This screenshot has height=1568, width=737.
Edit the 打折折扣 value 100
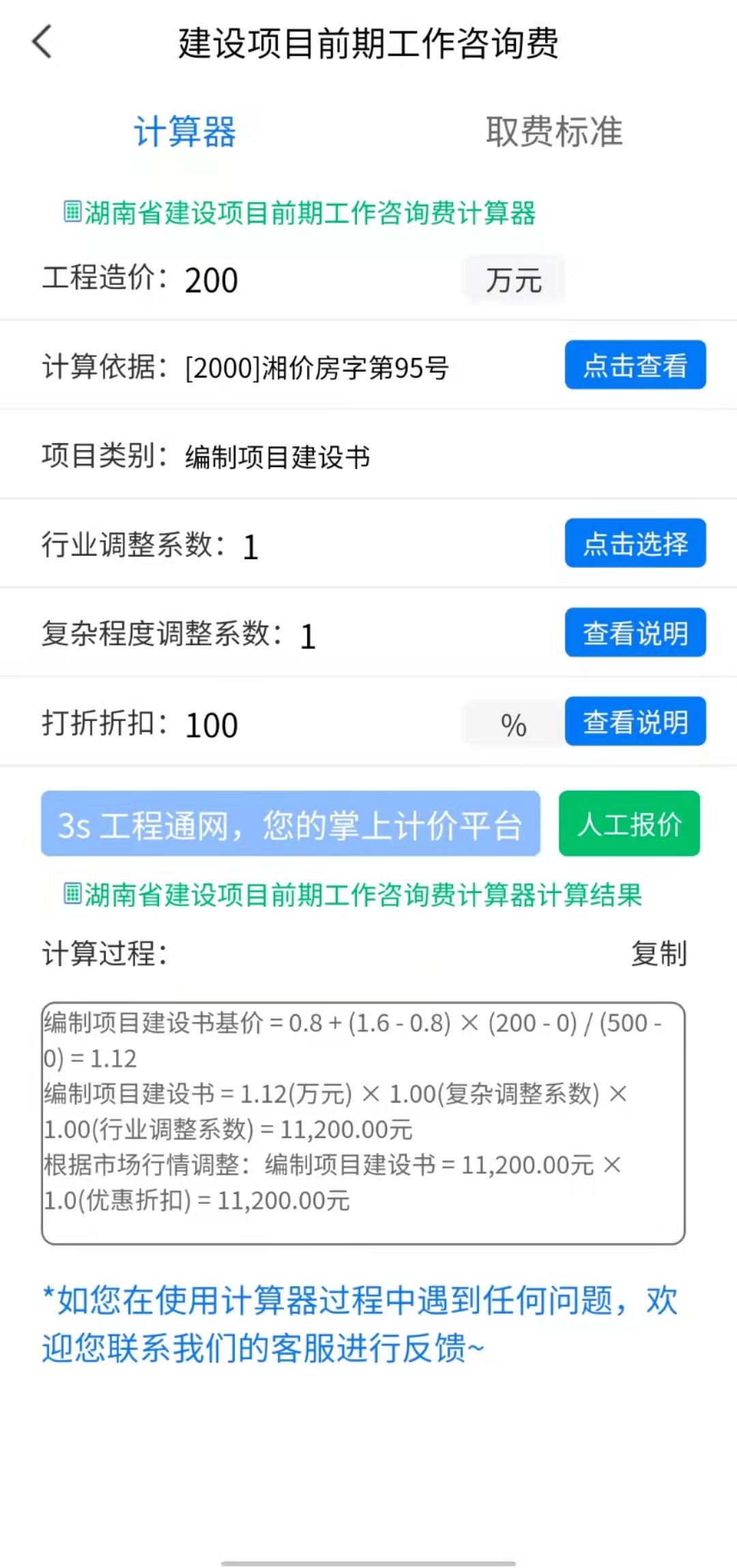click(210, 724)
